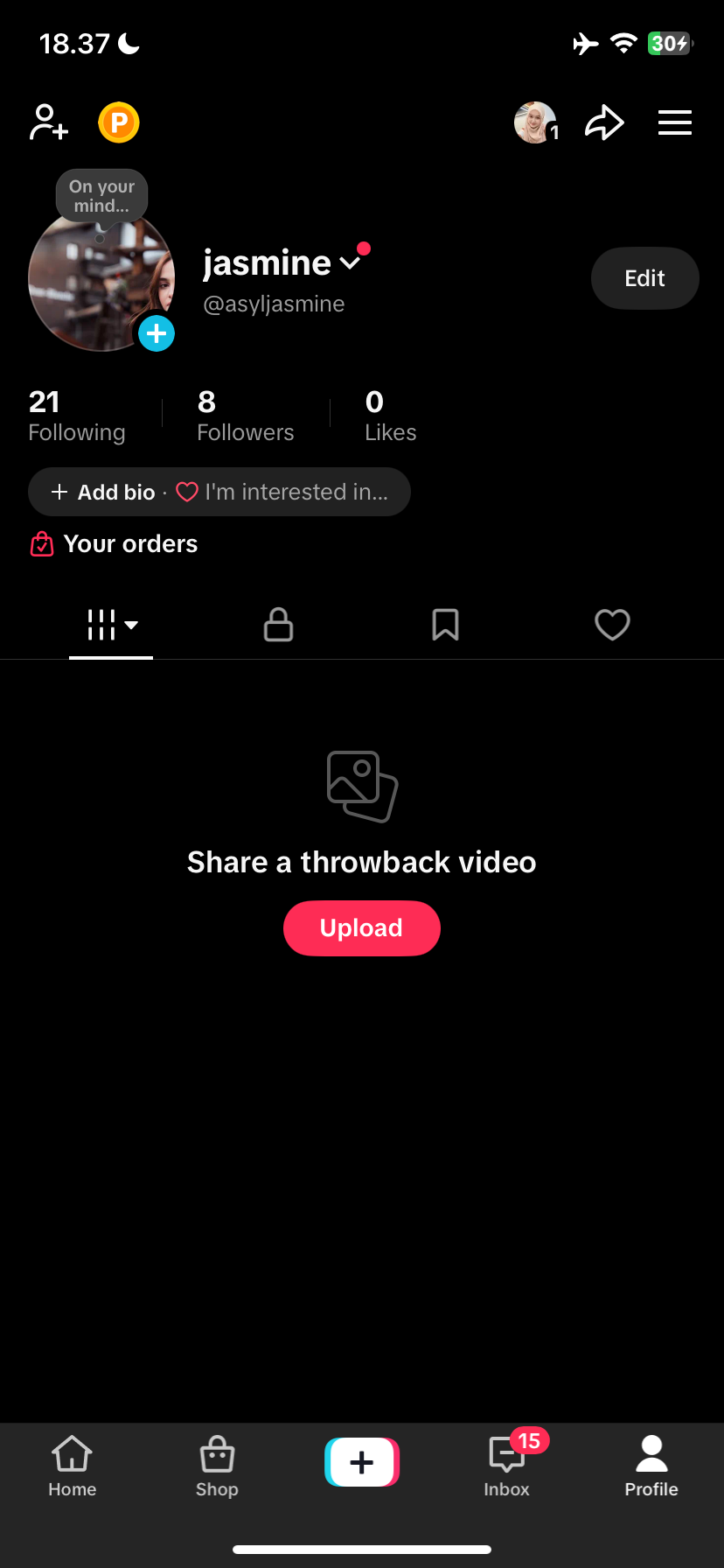
Task: Open Your orders
Action: pyautogui.click(x=114, y=544)
